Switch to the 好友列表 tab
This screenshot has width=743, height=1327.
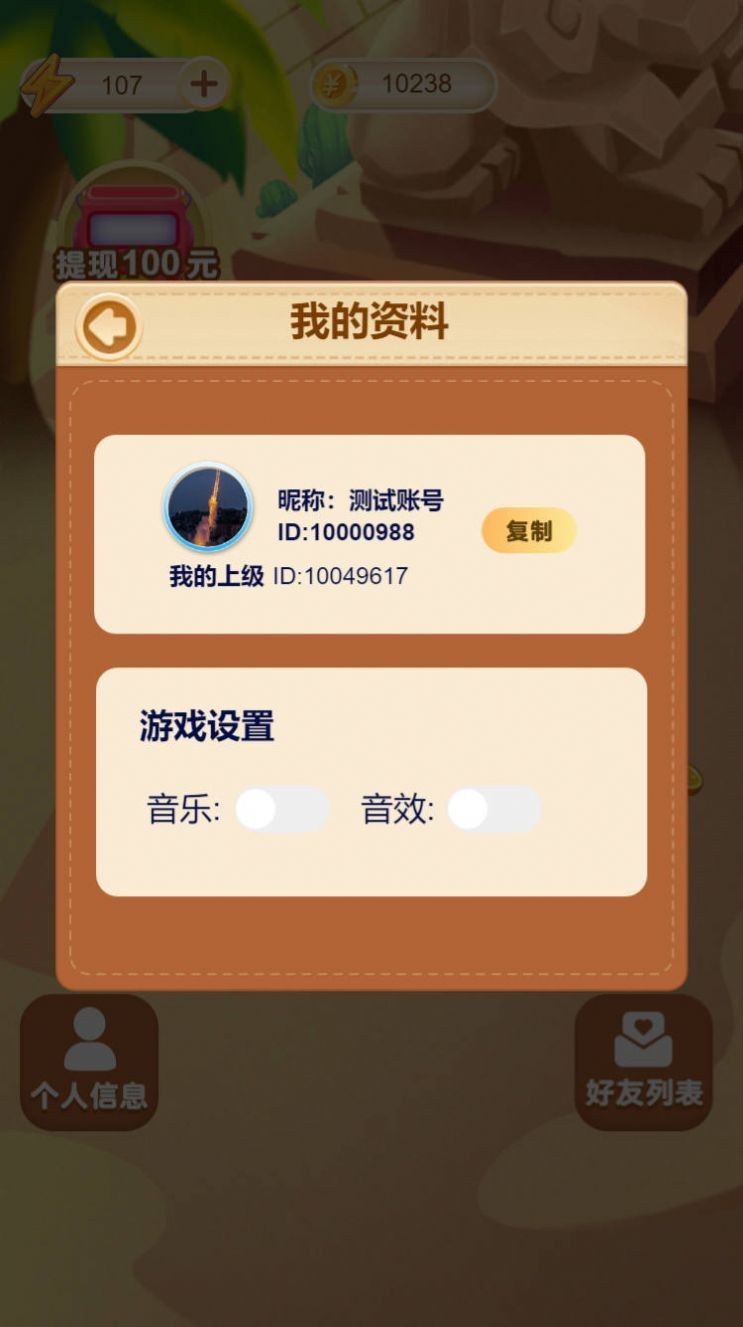point(643,1060)
